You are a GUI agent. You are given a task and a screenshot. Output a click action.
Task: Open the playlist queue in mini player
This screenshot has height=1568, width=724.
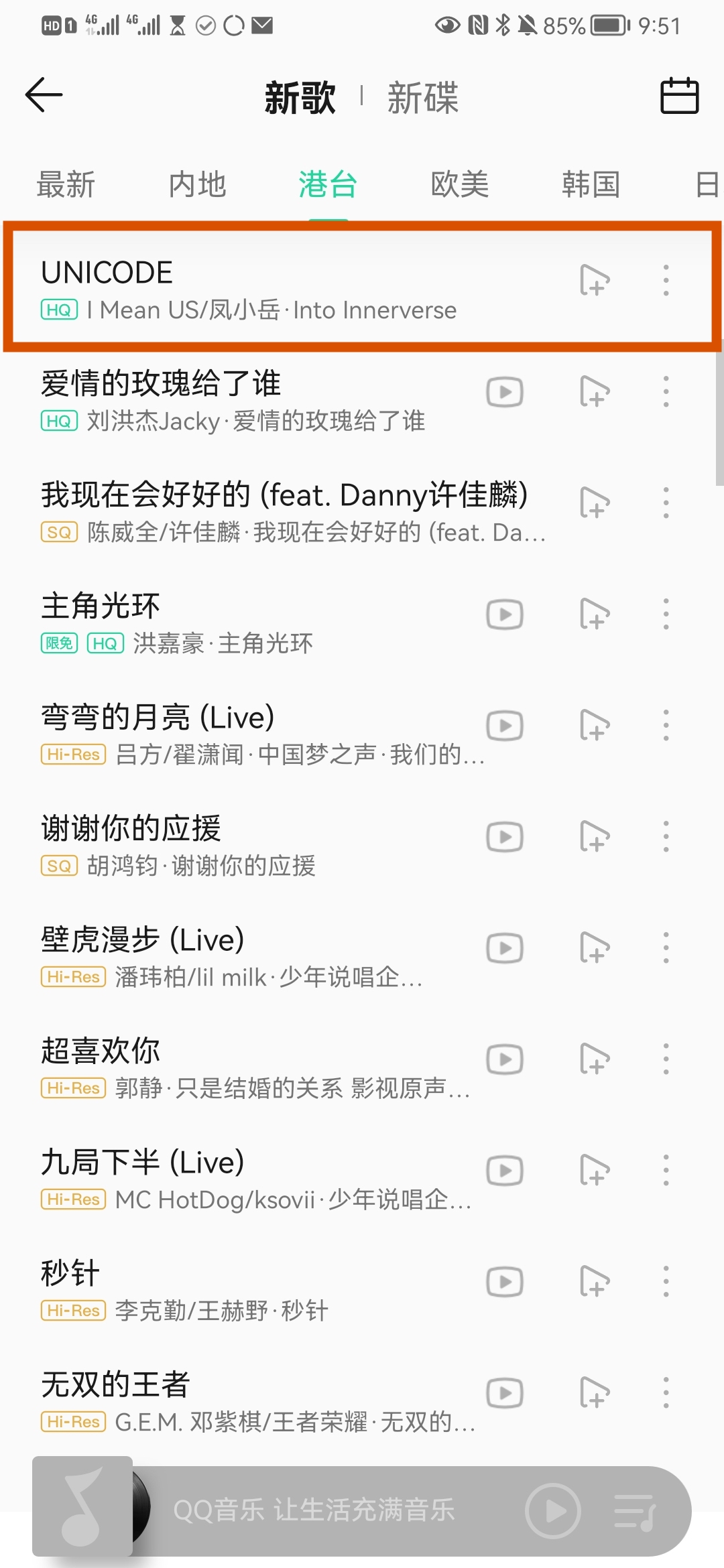(635, 1512)
